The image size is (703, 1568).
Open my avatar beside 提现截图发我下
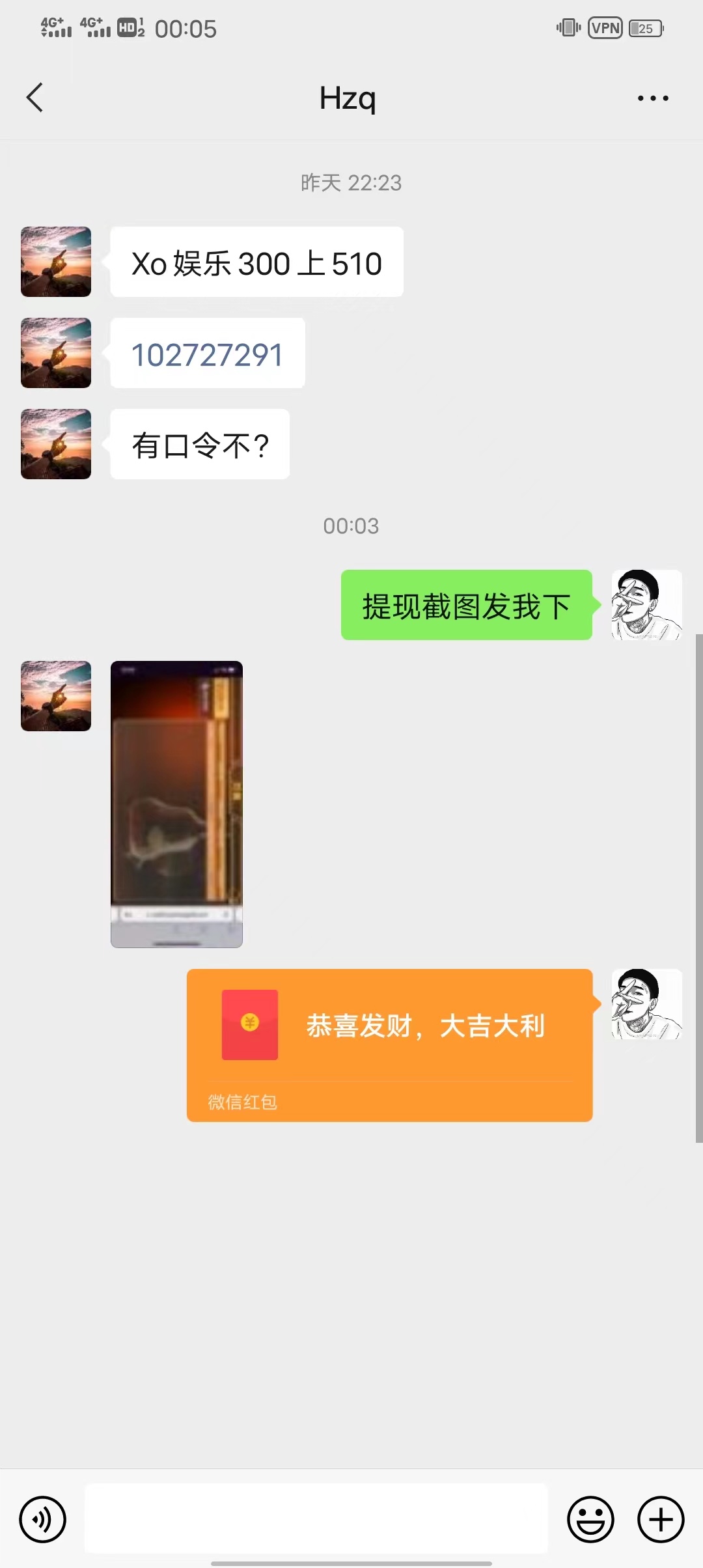[646, 605]
